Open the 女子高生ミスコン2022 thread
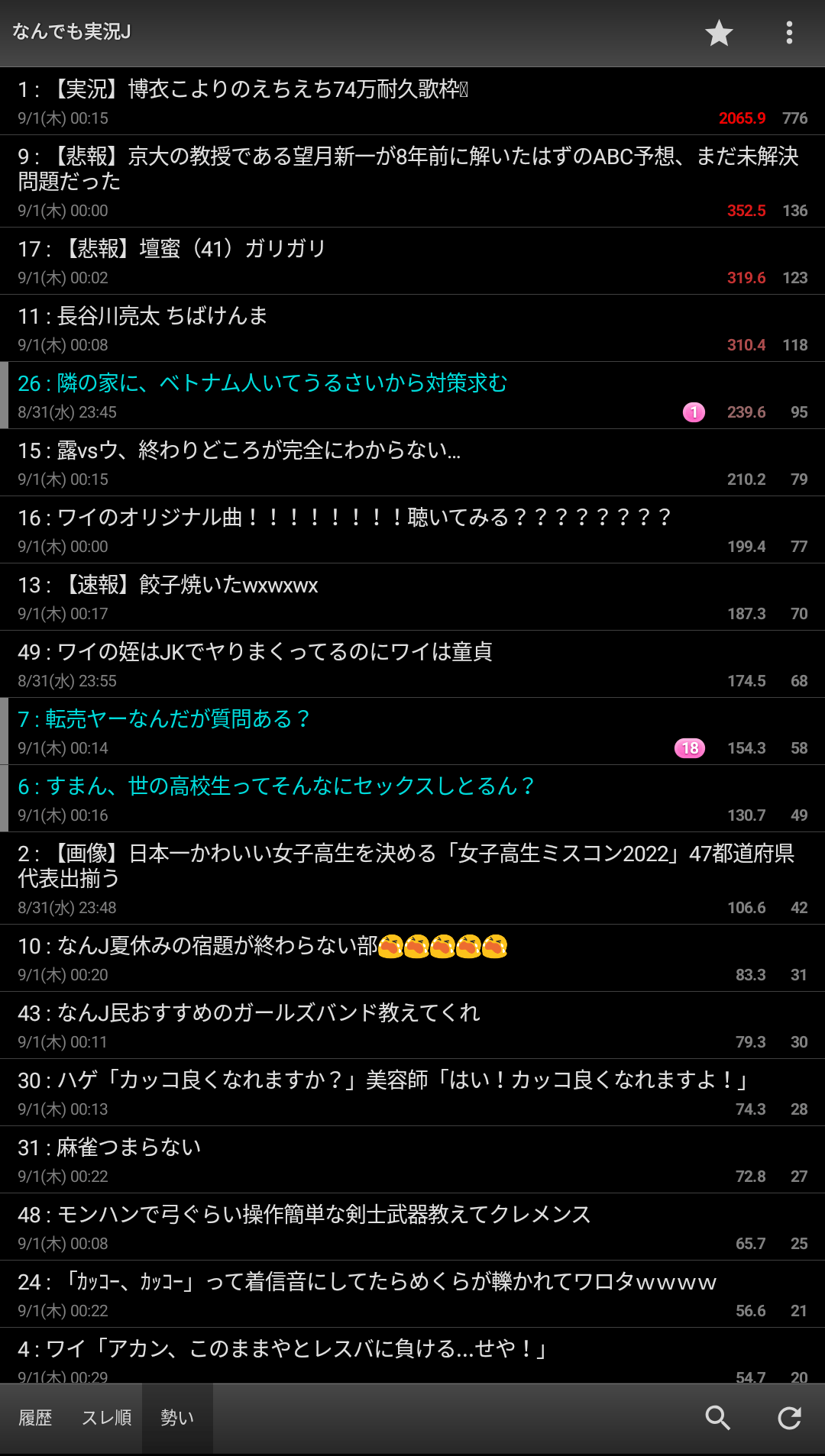The image size is (825, 1456). click(412, 878)
